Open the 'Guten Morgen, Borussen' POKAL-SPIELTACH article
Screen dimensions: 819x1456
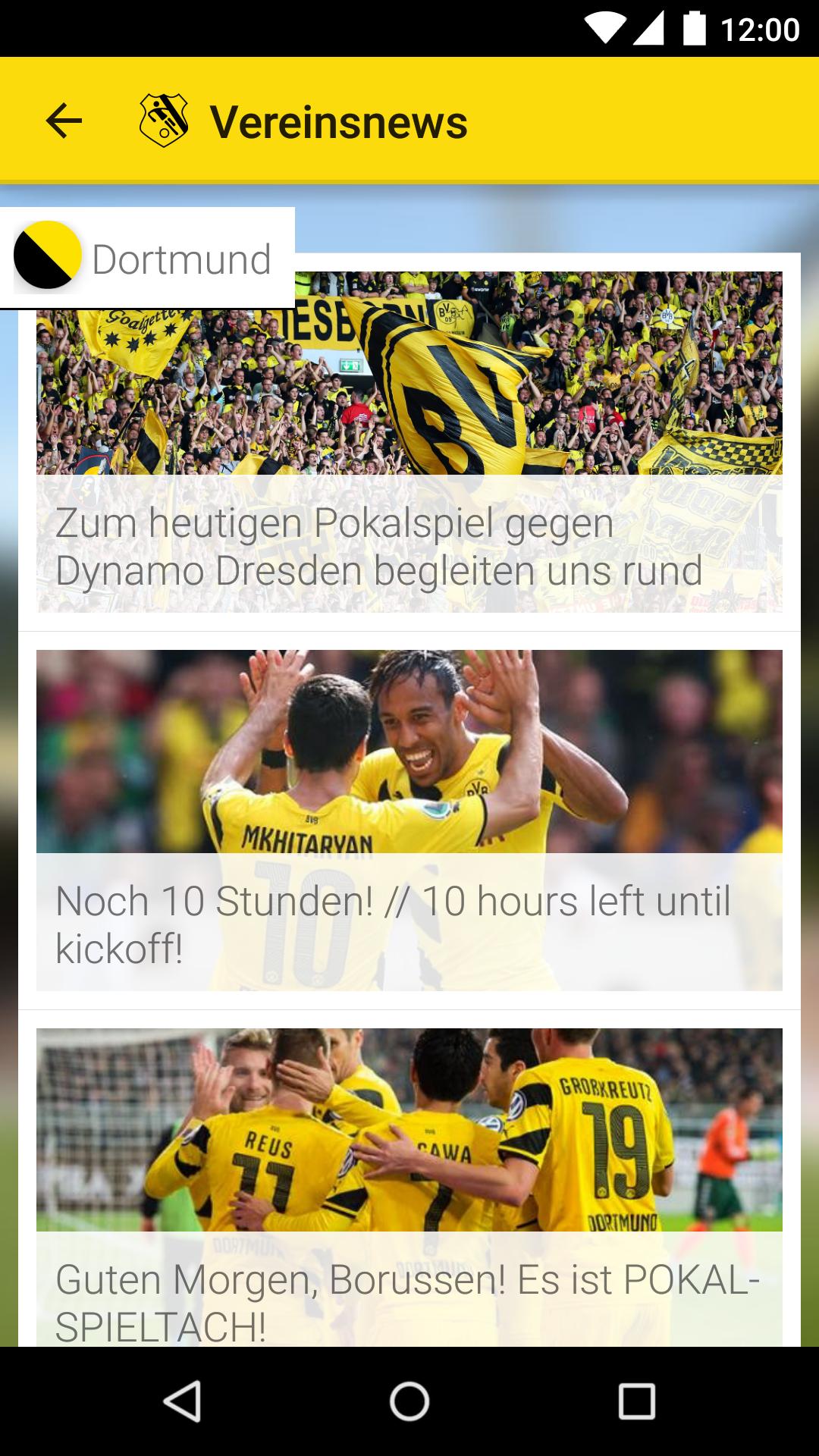coord(409,1183)
